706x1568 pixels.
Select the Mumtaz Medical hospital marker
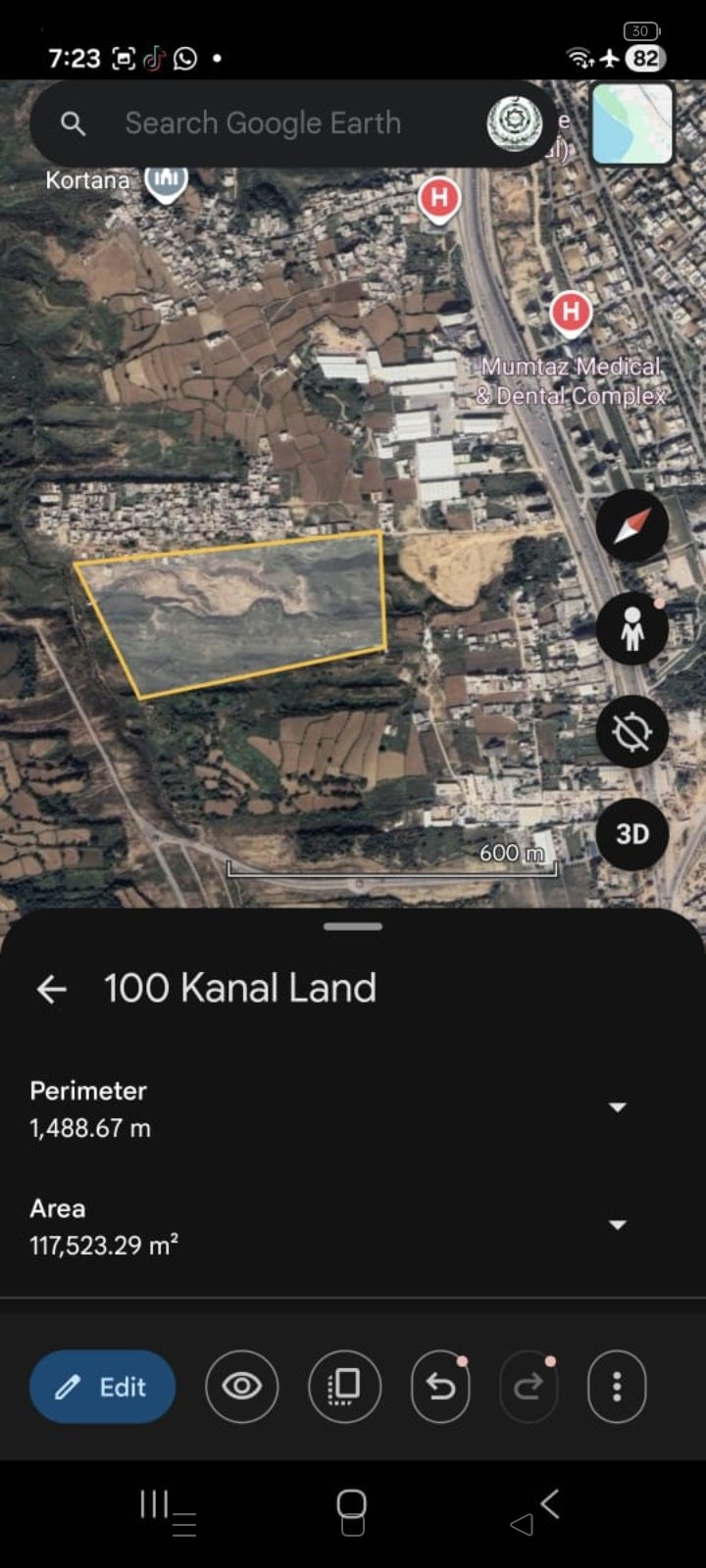point(571,314)
